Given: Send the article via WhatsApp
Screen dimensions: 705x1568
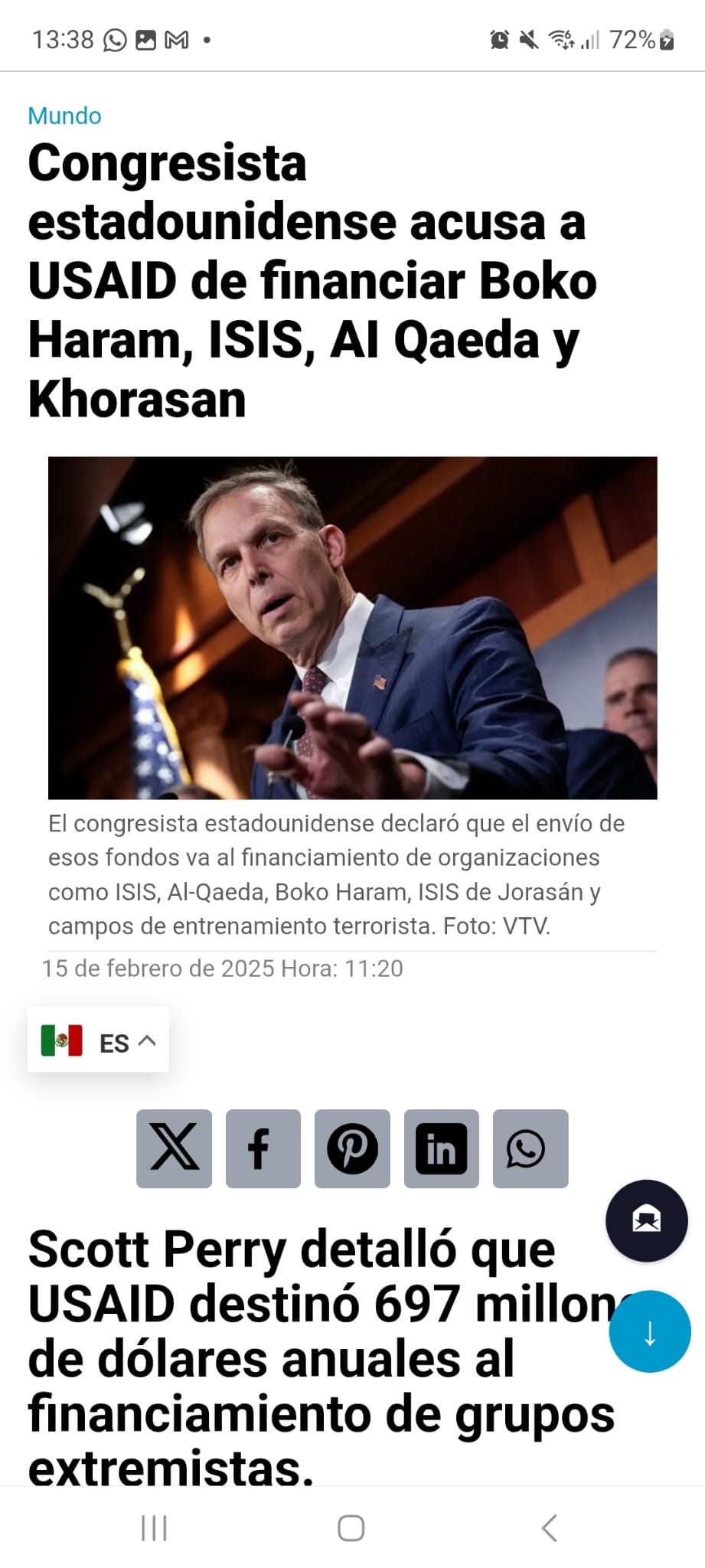Looking at the screenshot, I should 530,1148.
